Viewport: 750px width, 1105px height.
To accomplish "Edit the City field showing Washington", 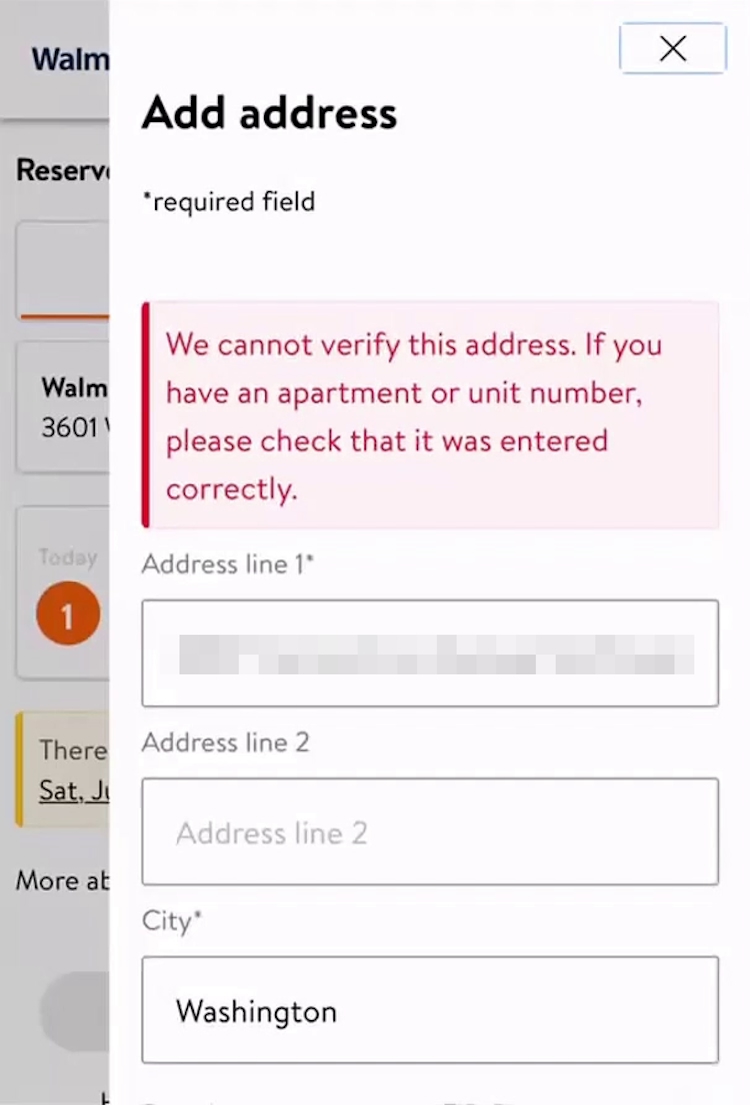I will tap(430, 1010).
